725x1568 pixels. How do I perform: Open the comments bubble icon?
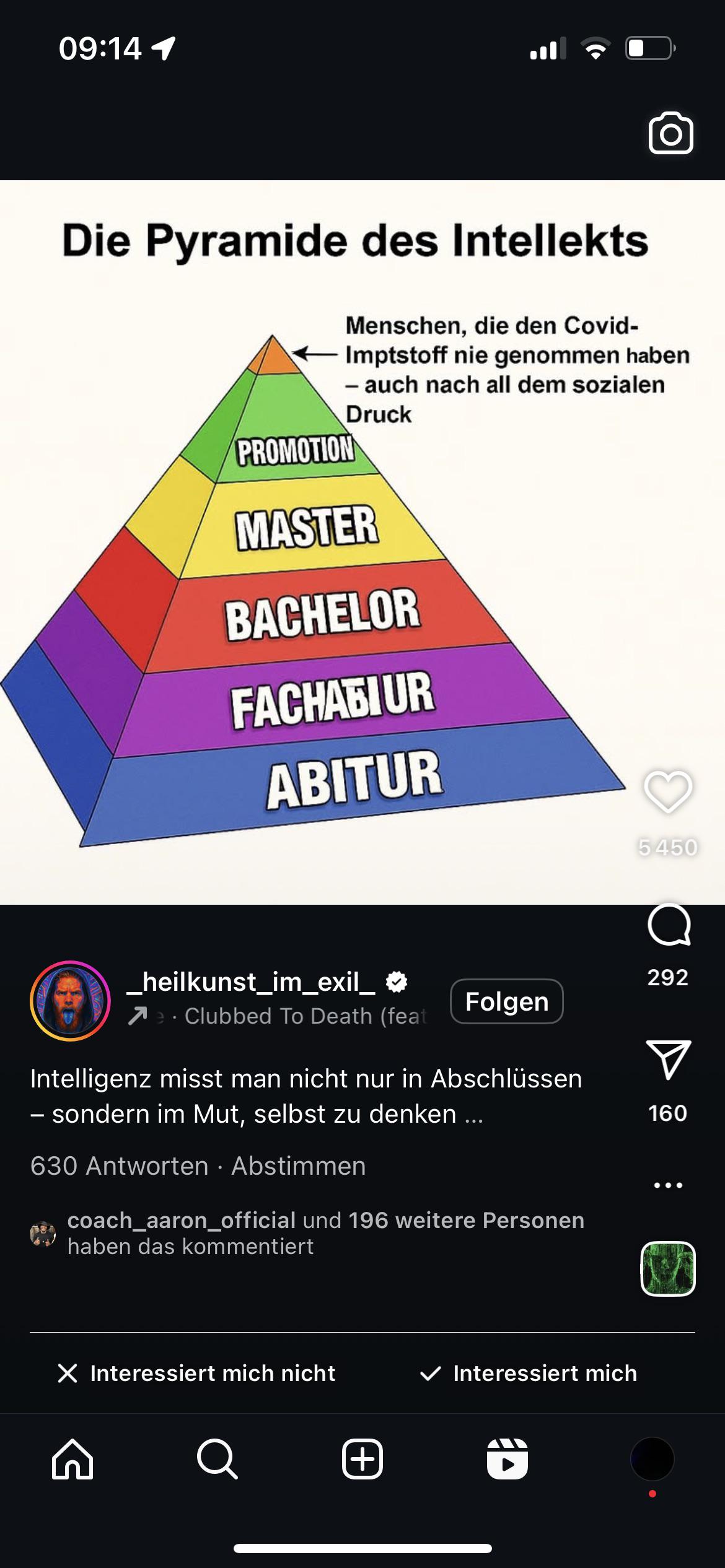668,925
